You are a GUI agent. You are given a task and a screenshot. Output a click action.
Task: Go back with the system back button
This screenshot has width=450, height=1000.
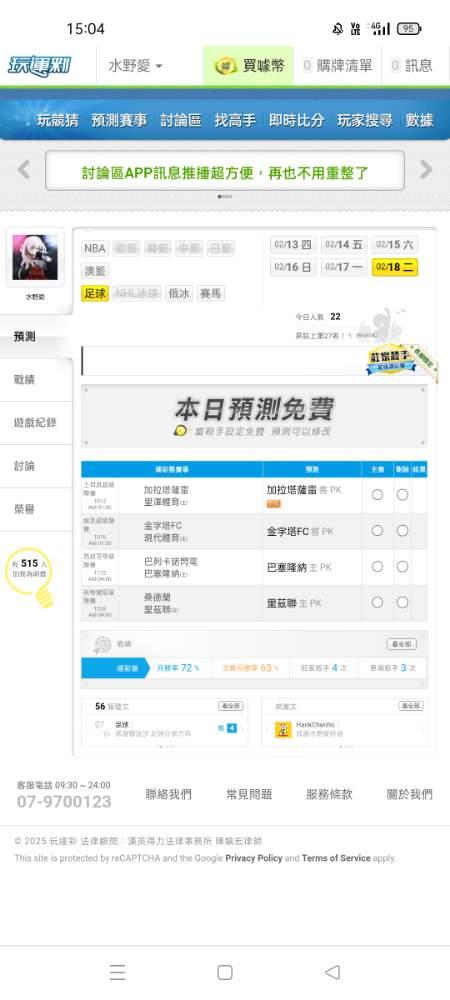[332, 972]
